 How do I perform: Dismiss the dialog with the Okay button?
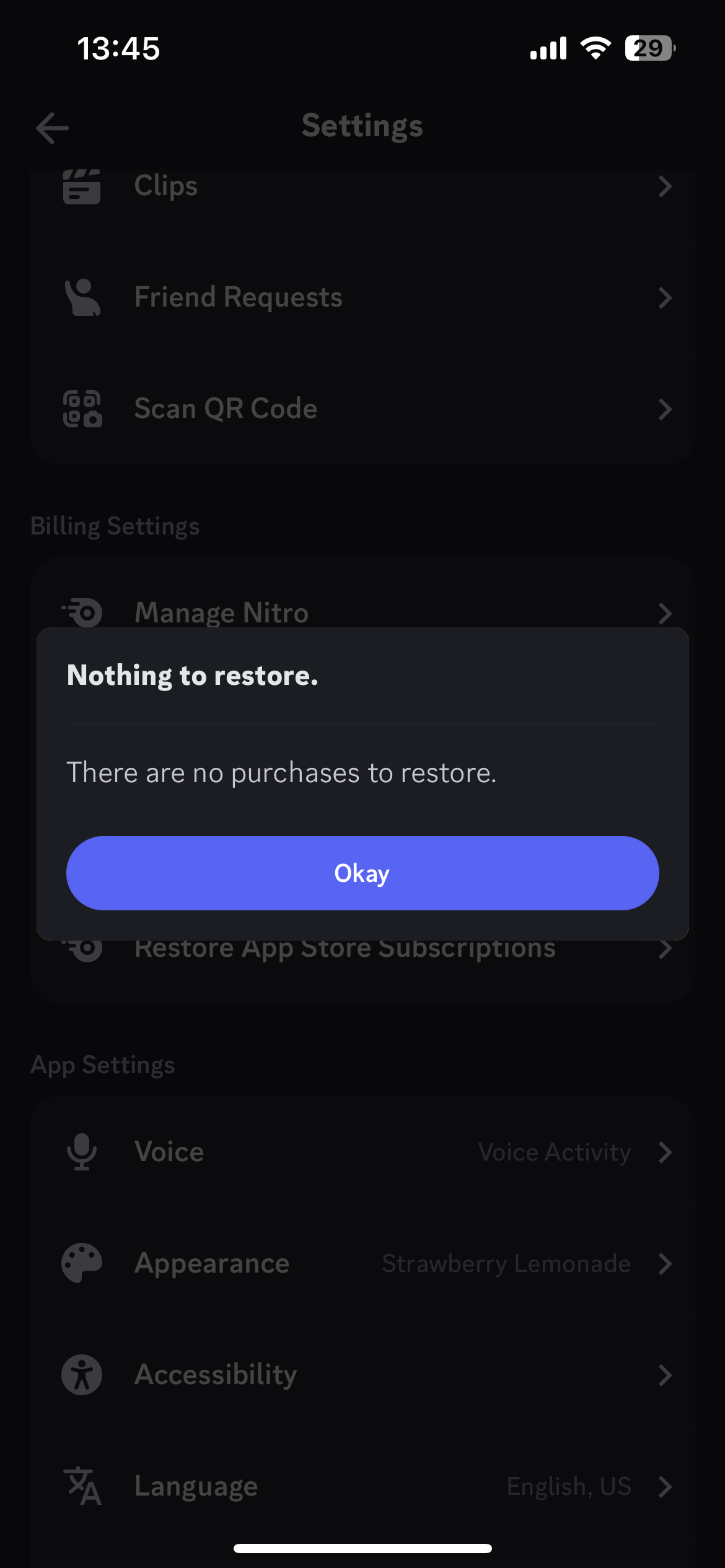tap(362, 873)
